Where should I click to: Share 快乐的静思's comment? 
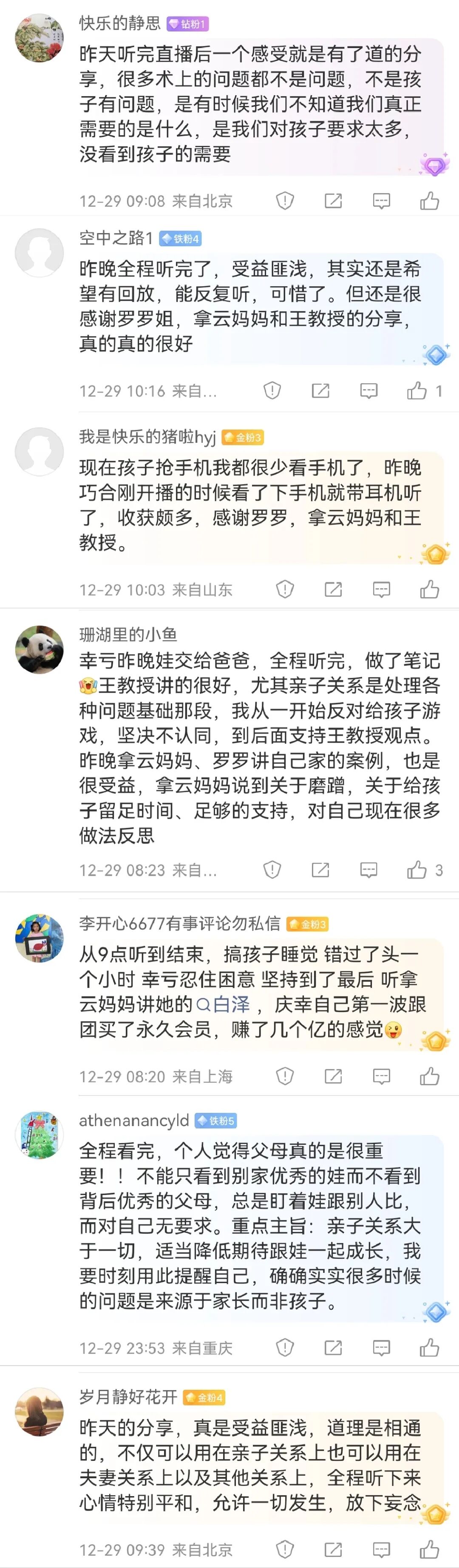[333, 201]
